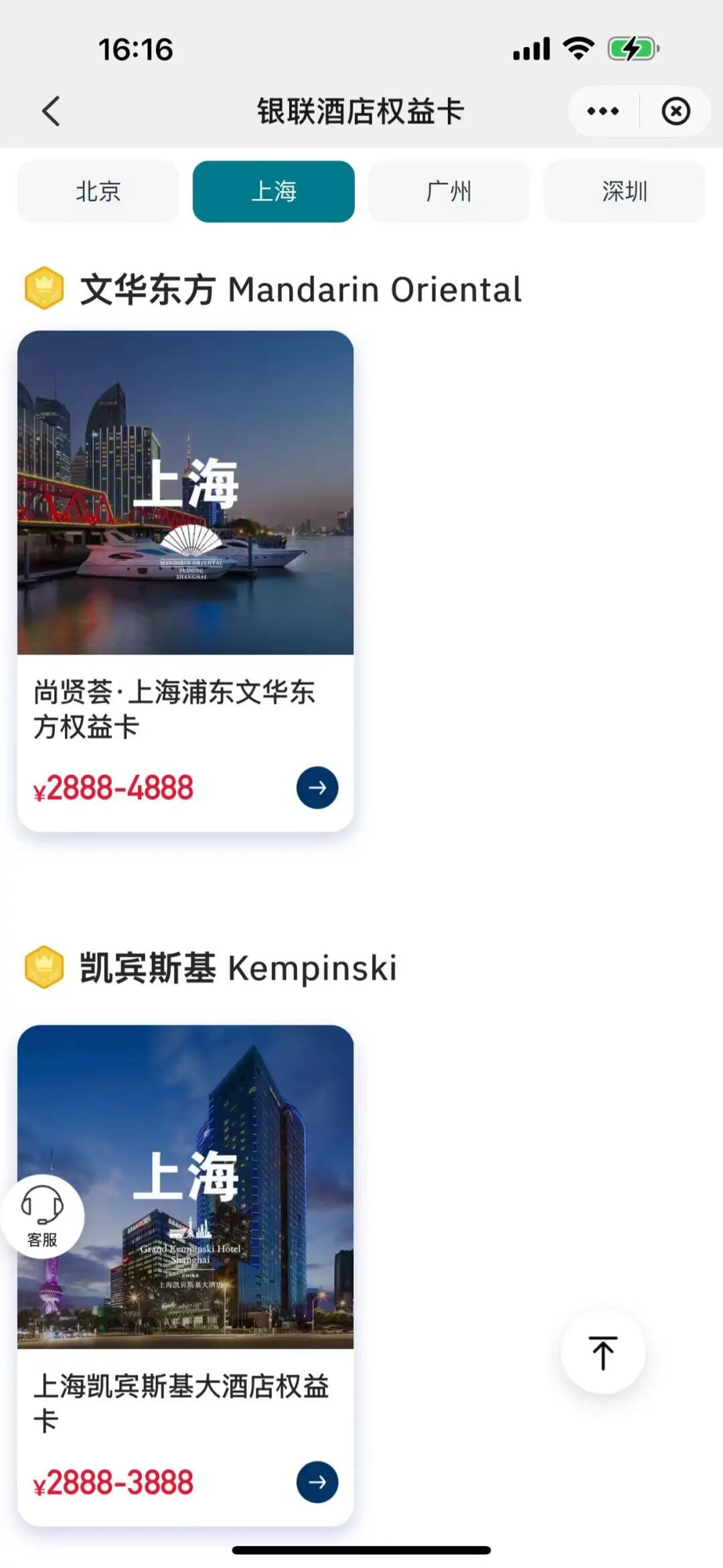Select the 上海 city tab

tap(273, 192)
